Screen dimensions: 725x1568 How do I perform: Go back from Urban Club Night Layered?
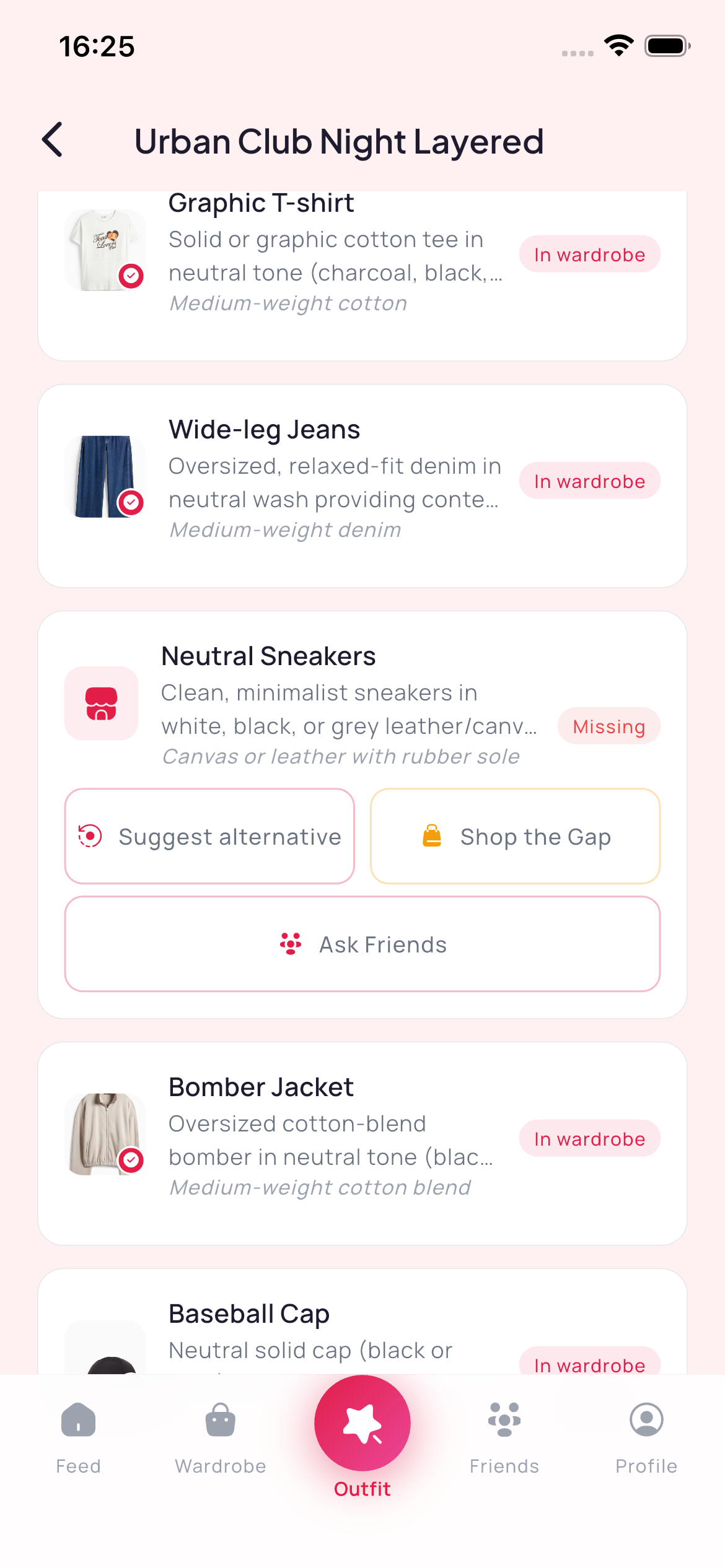[53, 140]
